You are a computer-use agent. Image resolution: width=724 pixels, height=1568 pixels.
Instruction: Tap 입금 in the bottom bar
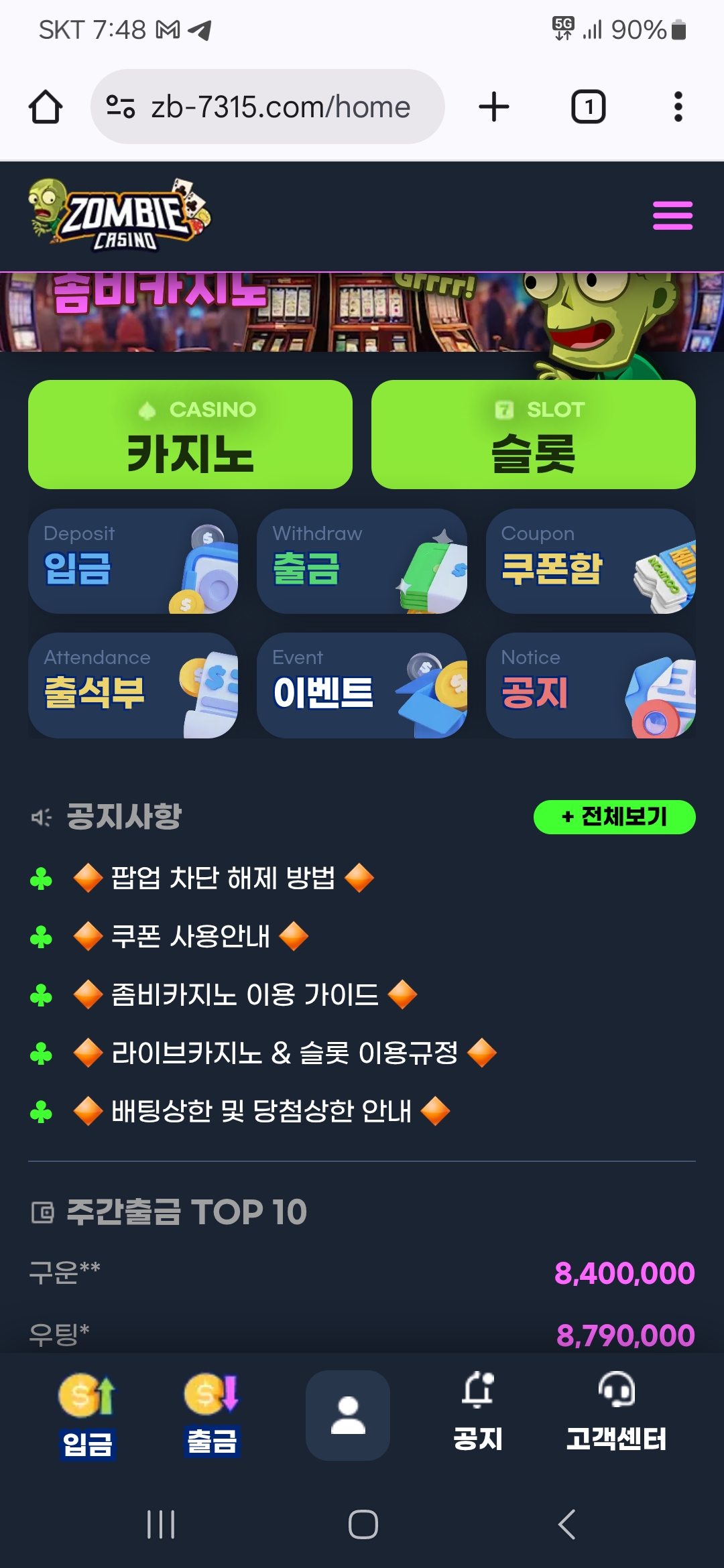(87, 1415)
